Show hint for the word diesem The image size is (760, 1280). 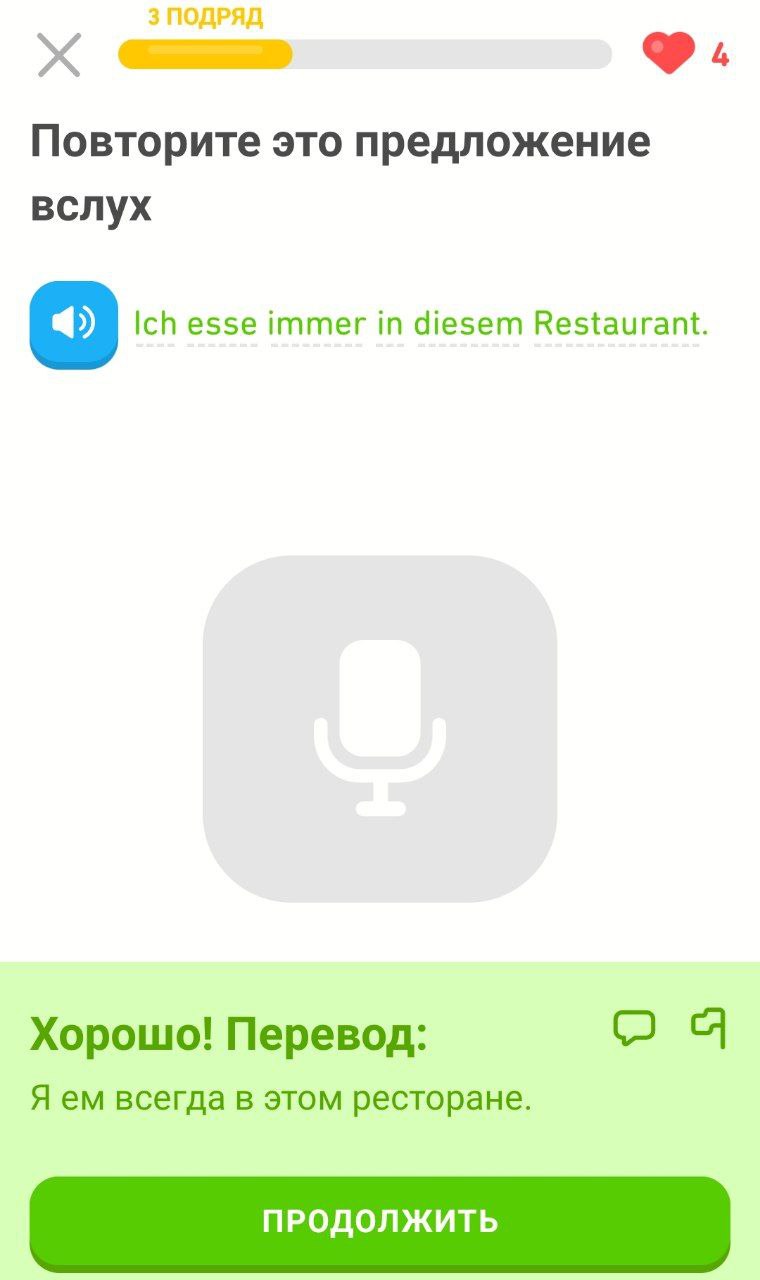pos(468,324)
